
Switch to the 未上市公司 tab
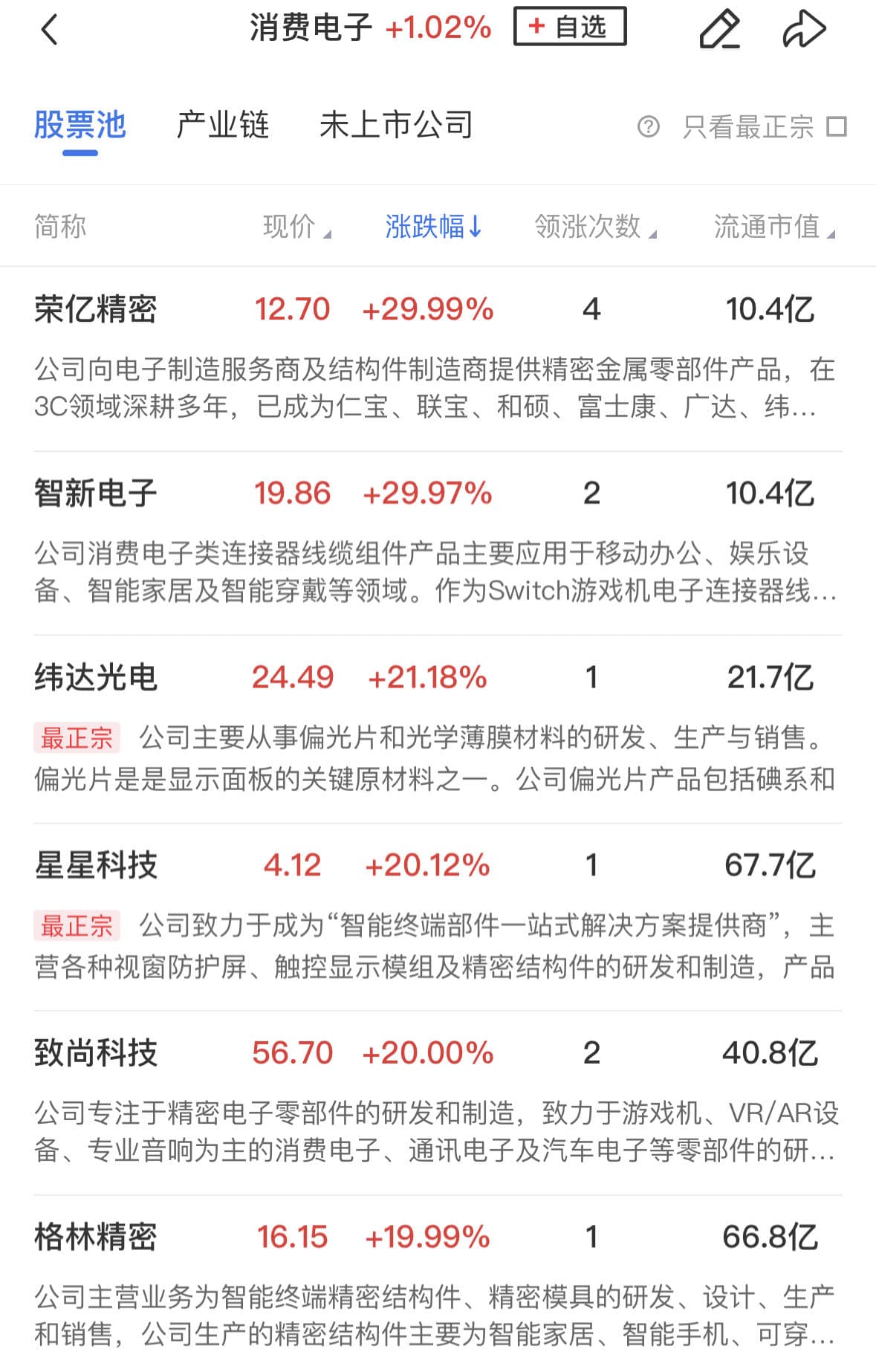(396, 125)
